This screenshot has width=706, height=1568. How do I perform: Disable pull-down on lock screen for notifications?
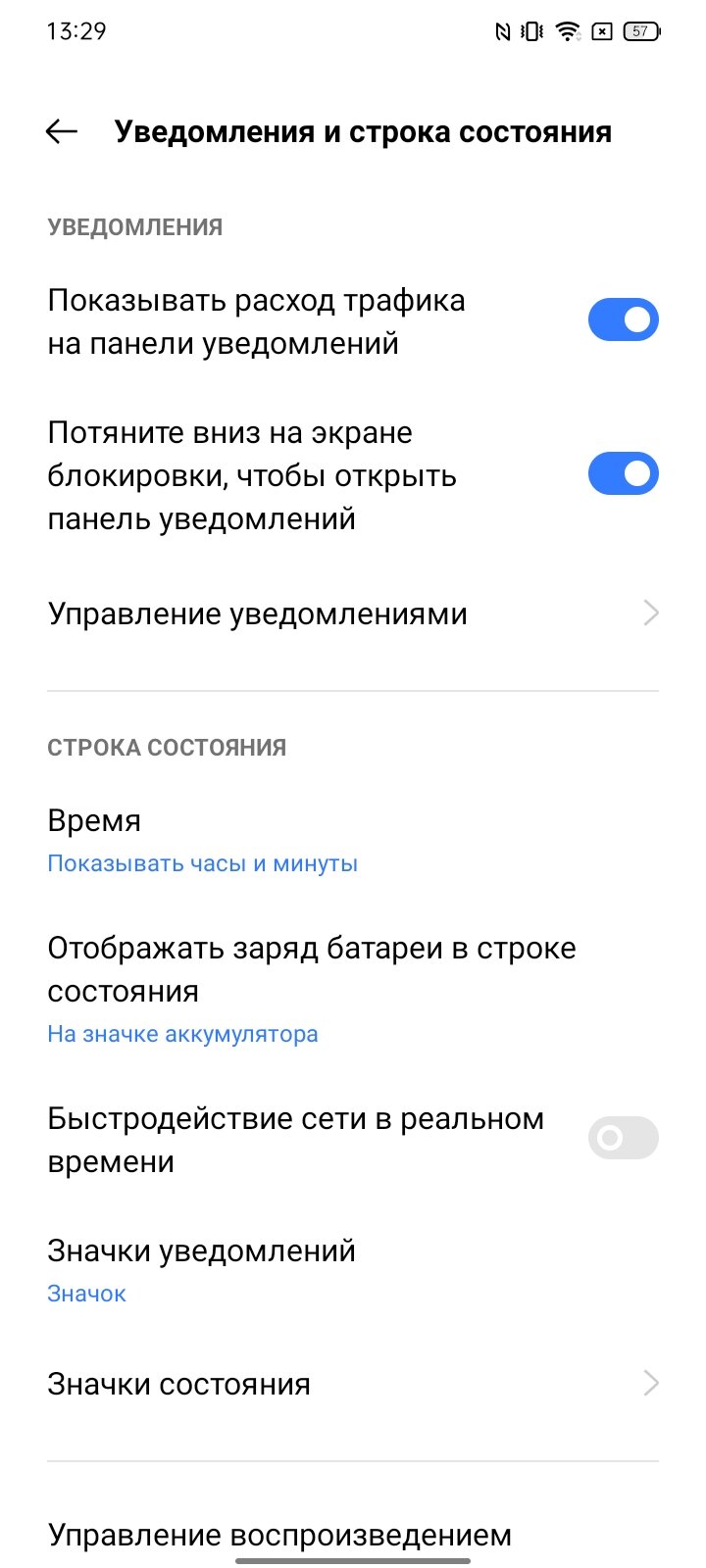coord(623,473)
